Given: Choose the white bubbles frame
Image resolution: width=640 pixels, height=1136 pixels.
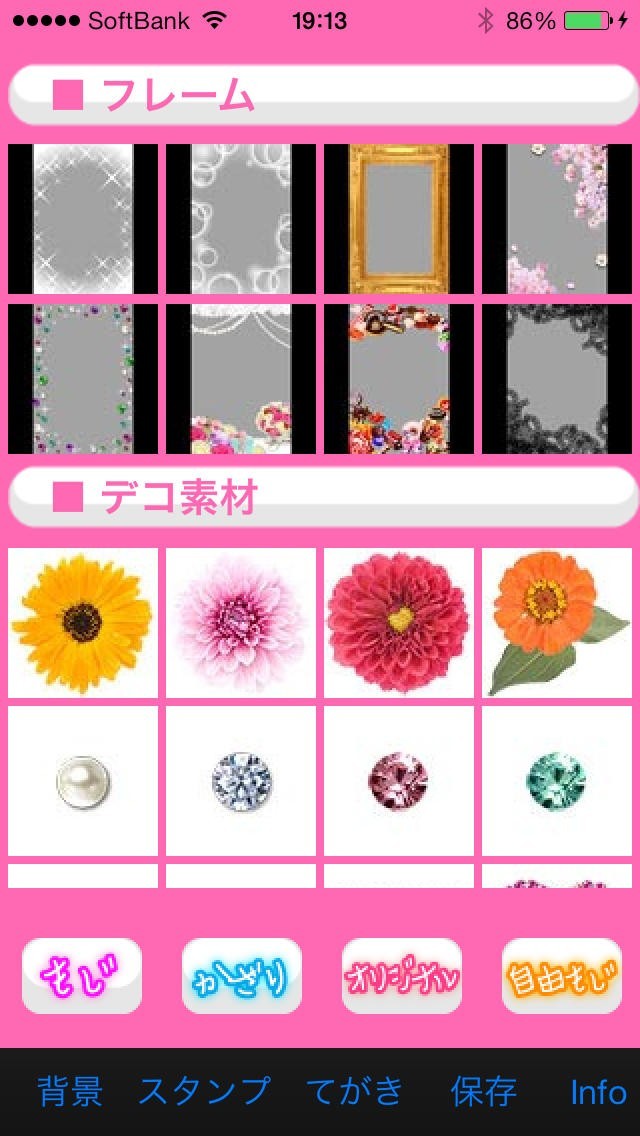Looking at the screenshot, I should tap(241, 219).
